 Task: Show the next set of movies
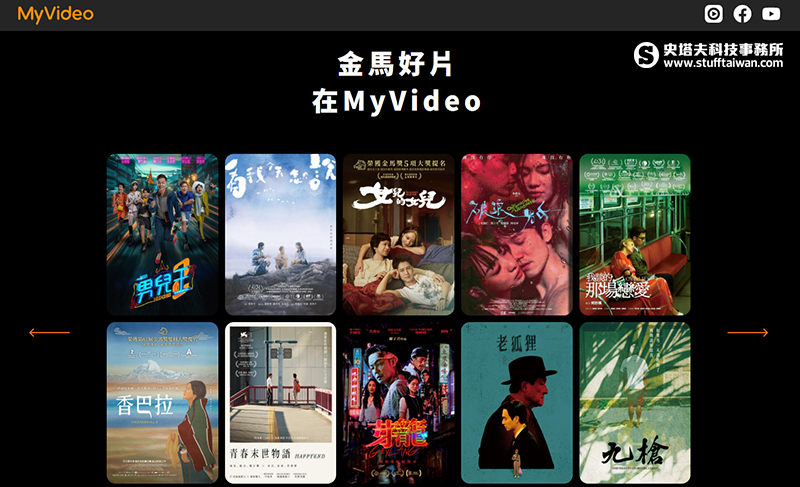click(x=747, y=332)
